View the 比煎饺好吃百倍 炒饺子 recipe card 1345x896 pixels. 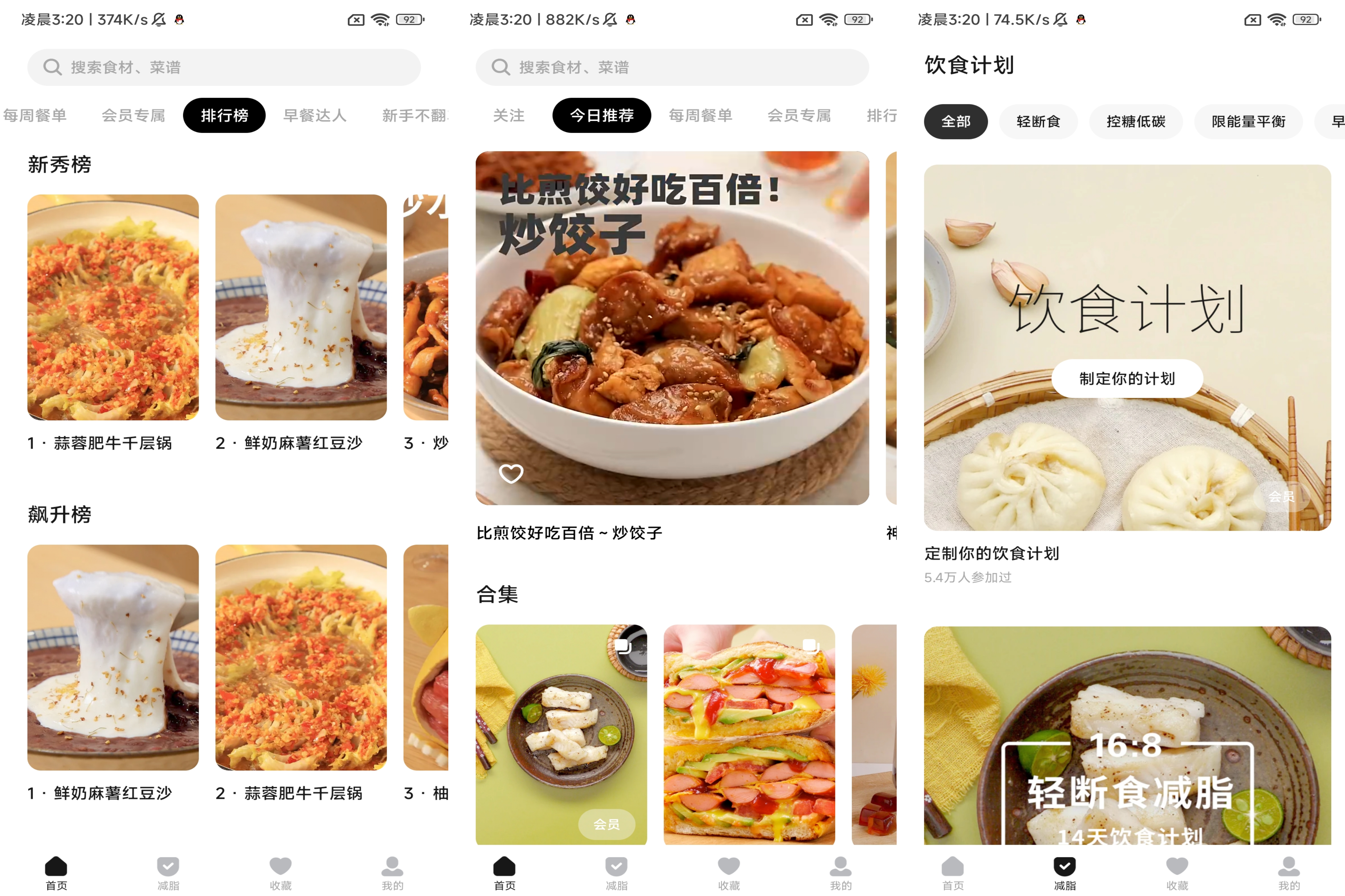point(672,327)
